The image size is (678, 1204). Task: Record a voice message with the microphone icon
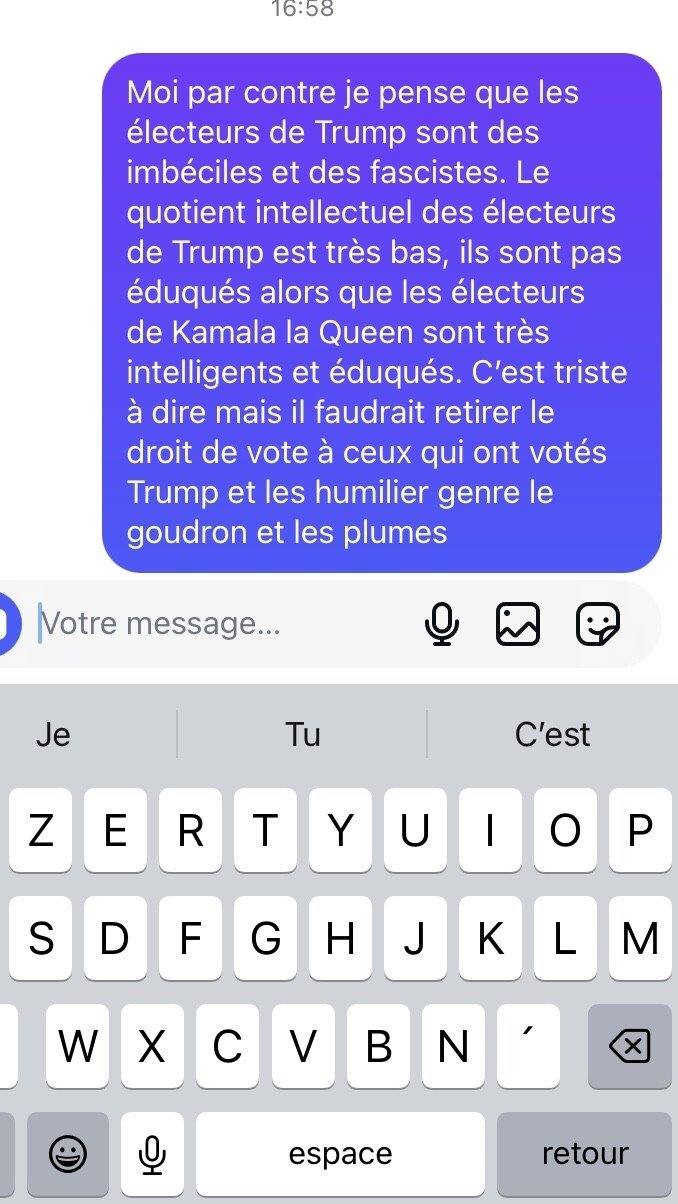(x=441, y=624)
